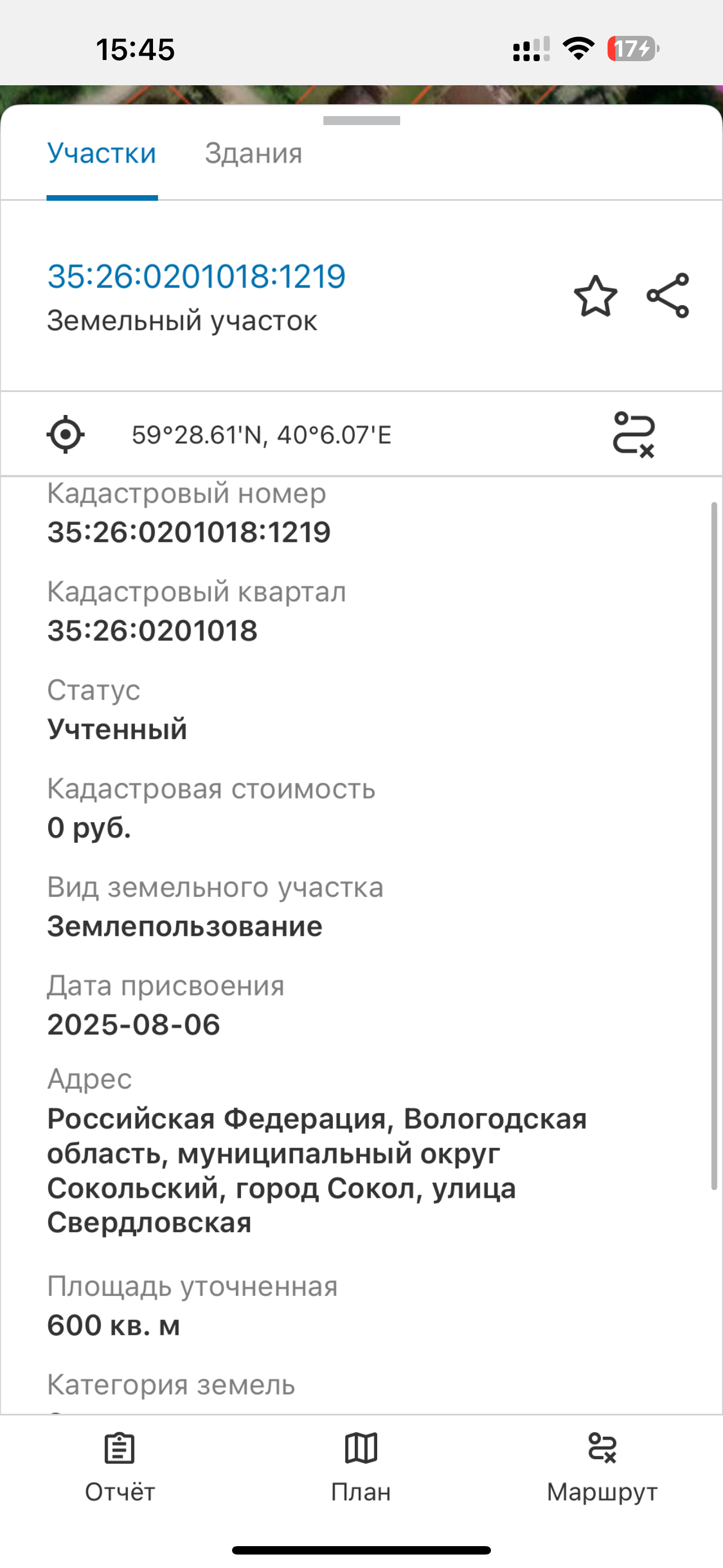The width and height of the screenshot is (723, 1568).
Task: Tap the route icon beside the coordinates
Action: pyautogui.click(x=633, y=435)
